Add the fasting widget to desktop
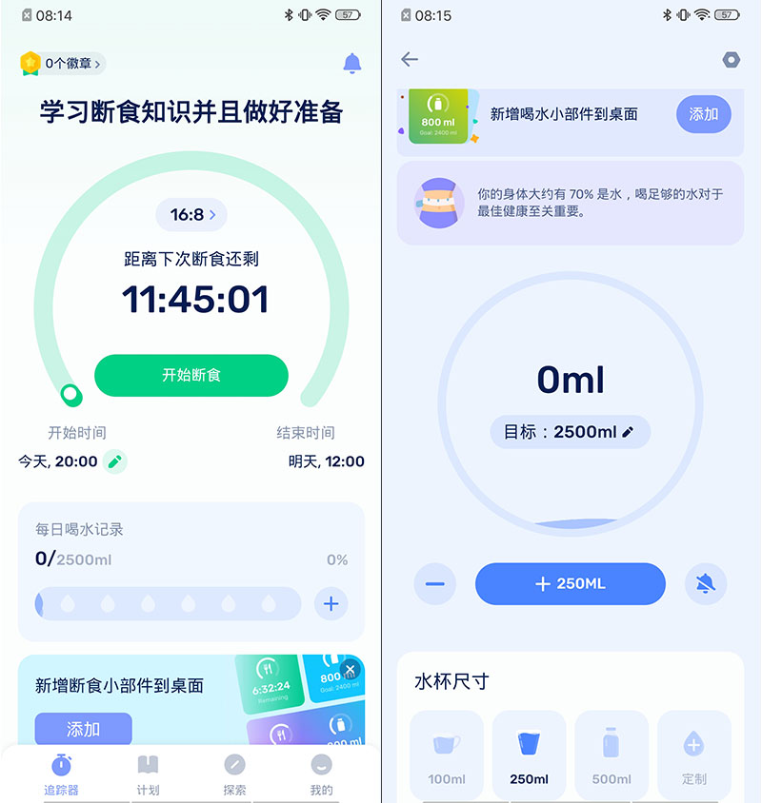Viewport: 761px width, 803px height. 83,729
